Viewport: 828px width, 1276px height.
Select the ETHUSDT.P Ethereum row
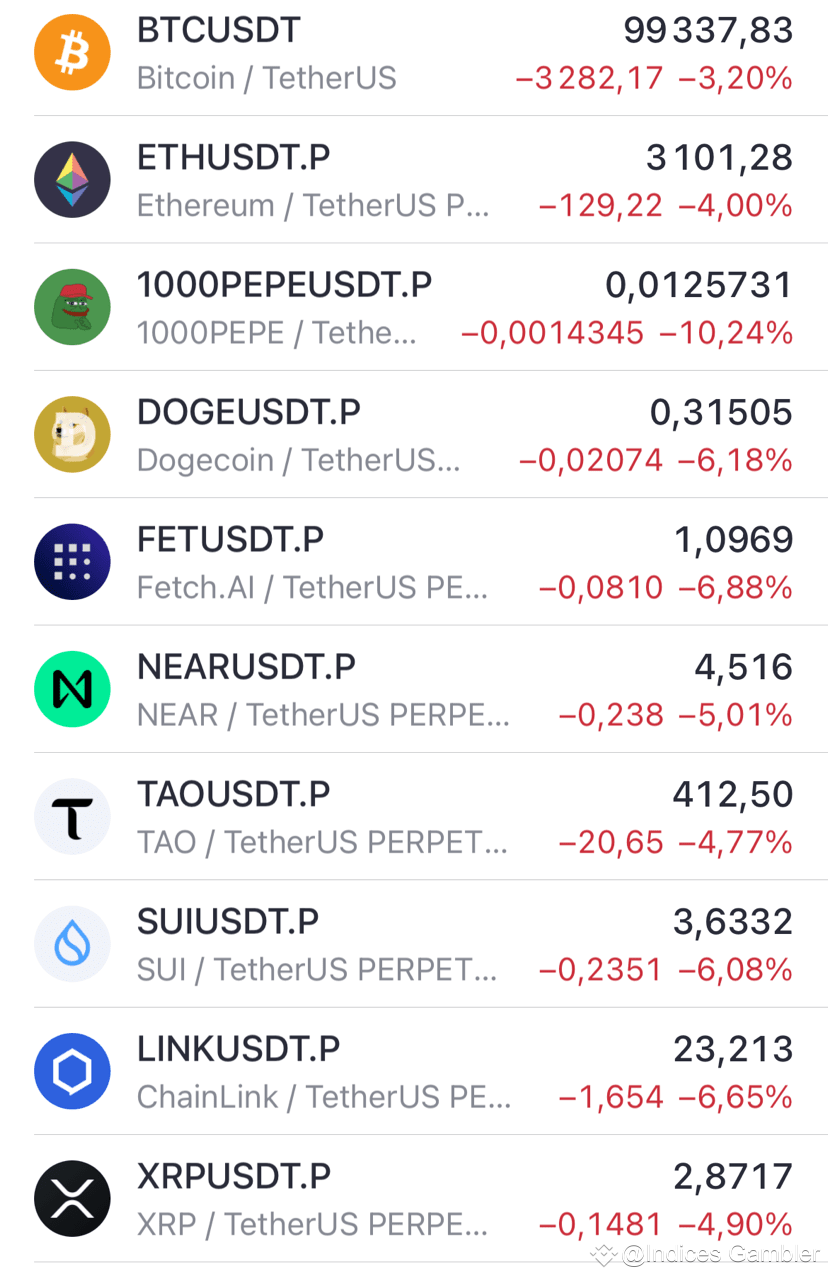tap(414, 180)
